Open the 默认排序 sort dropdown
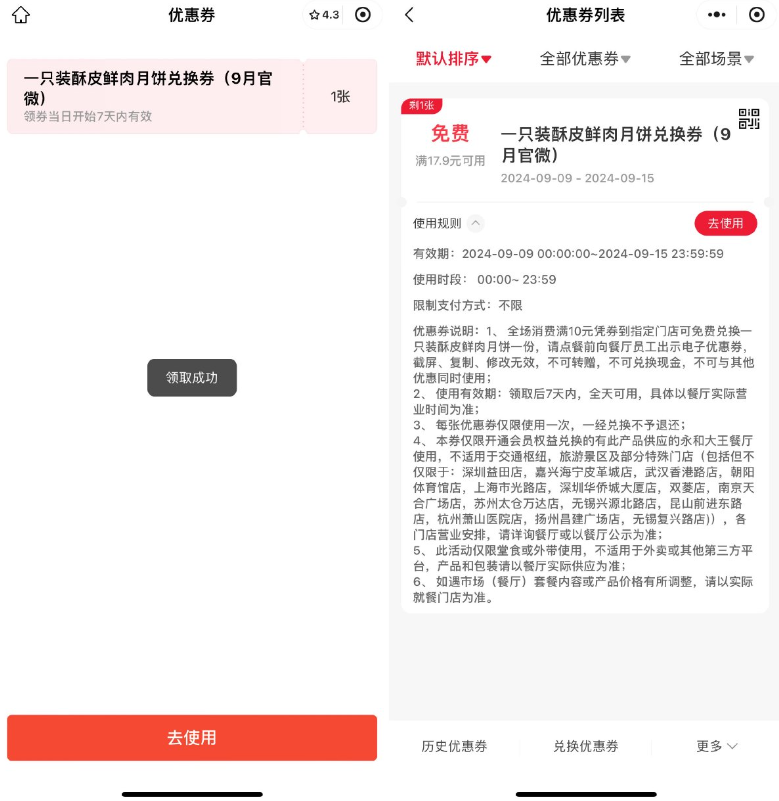The image size is (779, 801). click(x=454, y=58)
